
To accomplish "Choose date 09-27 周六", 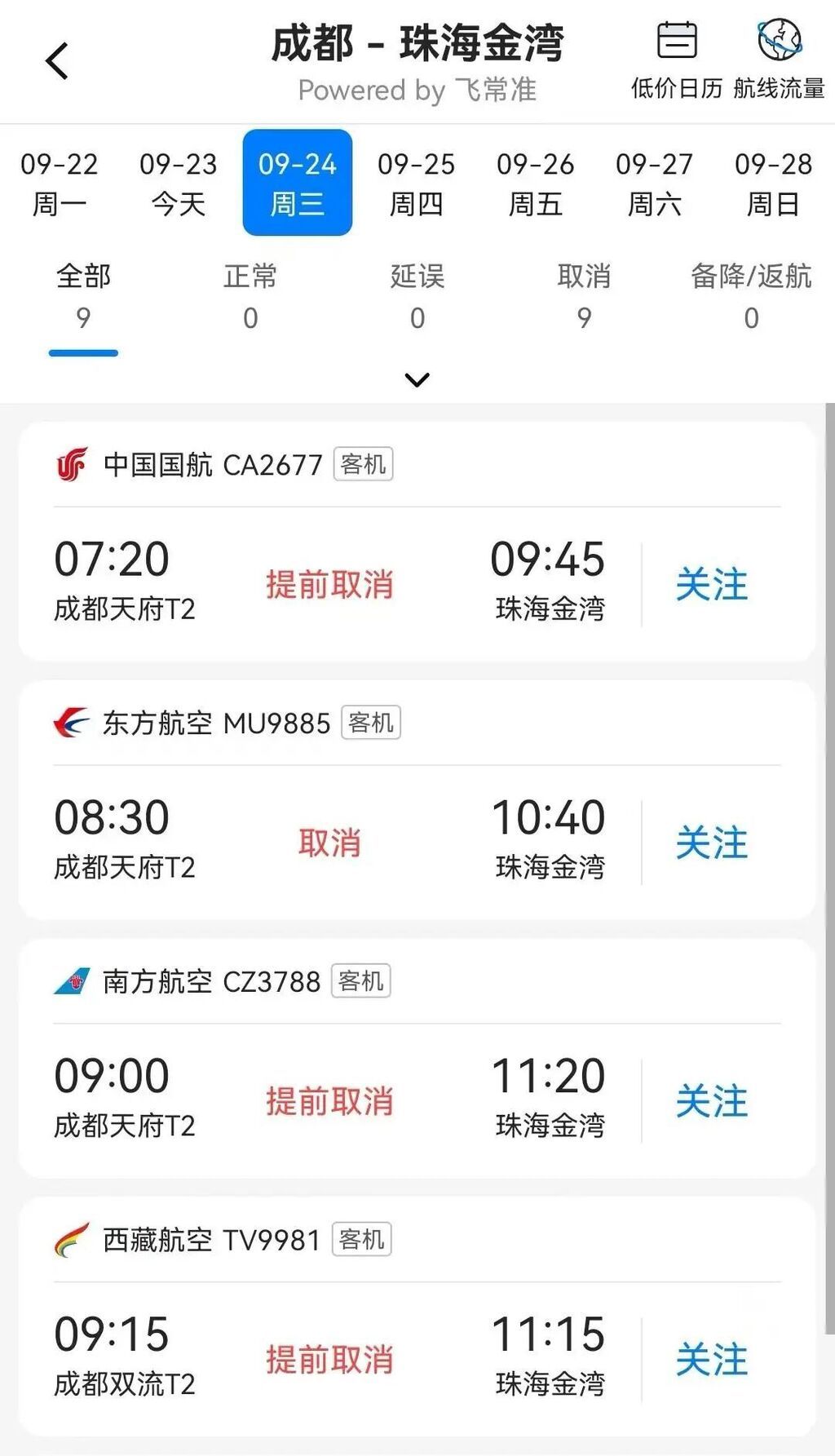I will (x=655, y=184).
